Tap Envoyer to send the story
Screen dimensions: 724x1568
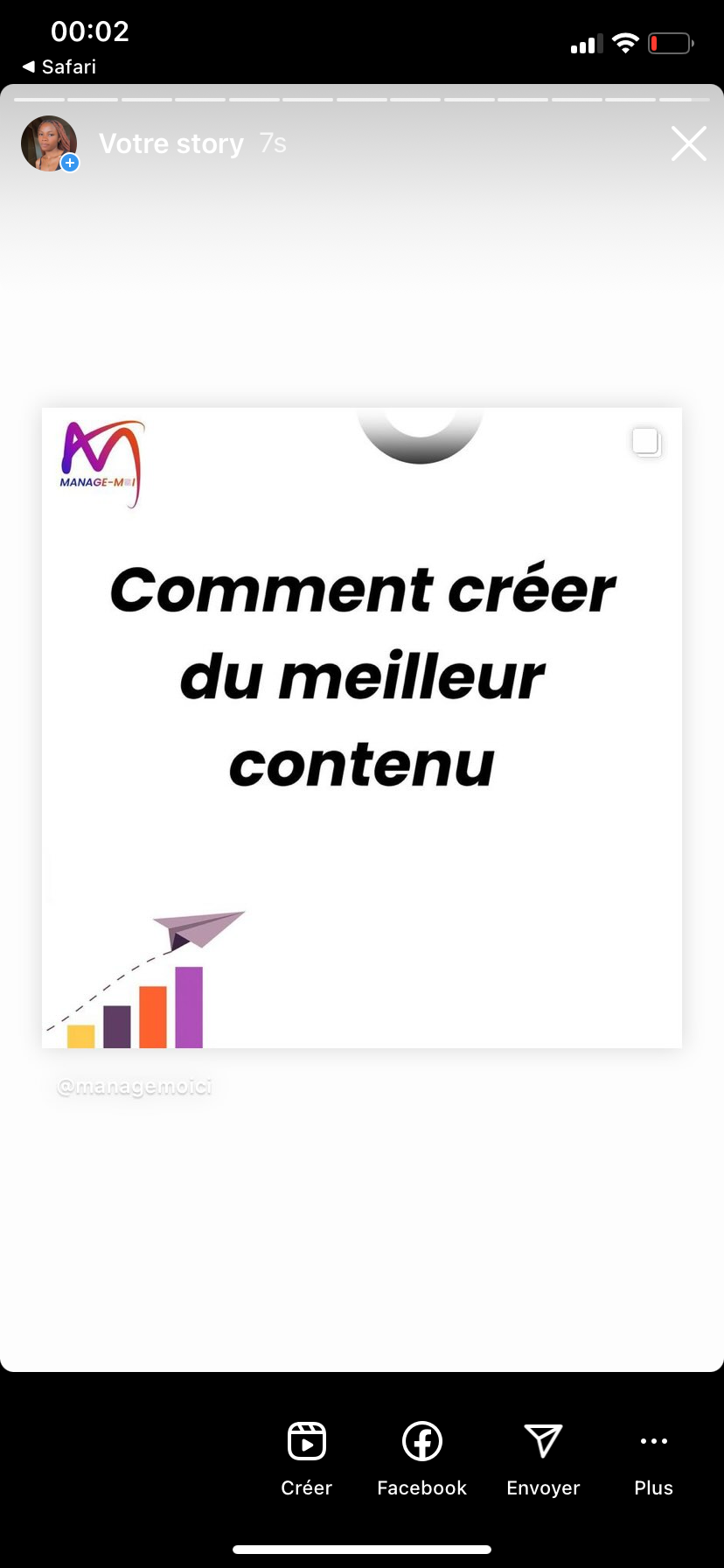543,1459
